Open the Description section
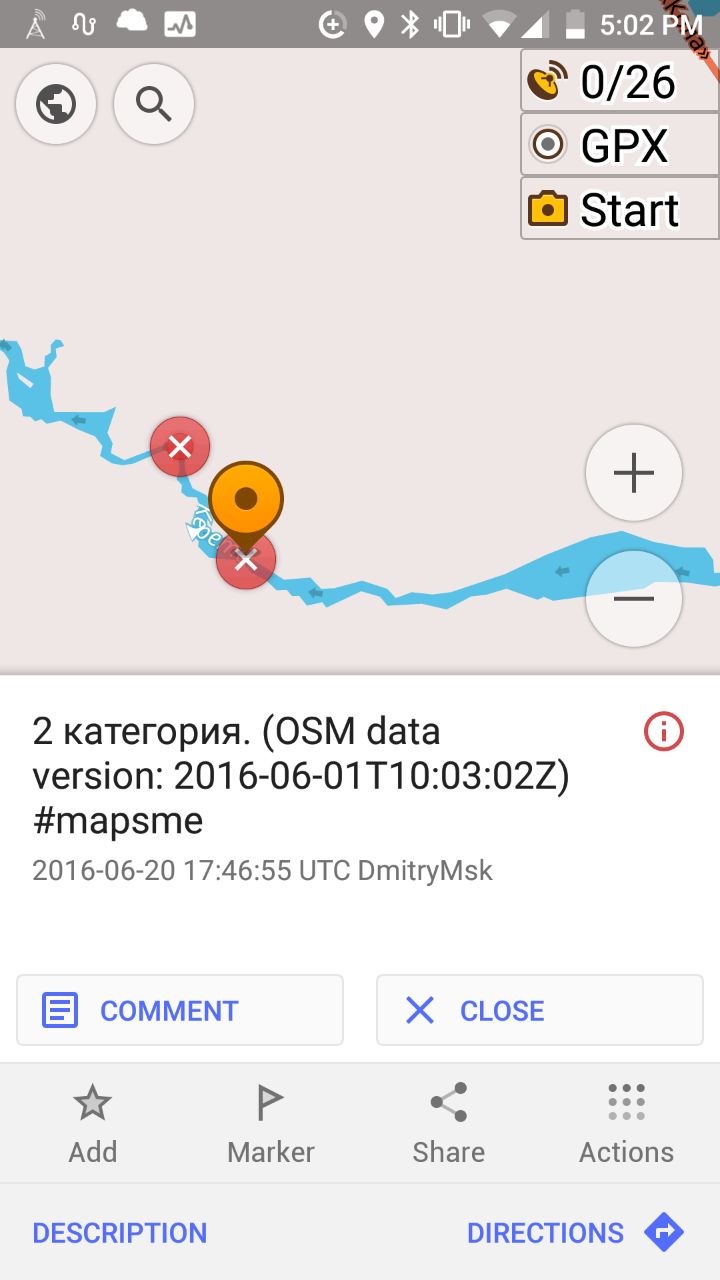The image size is (720, 1280). coord(120,1233)
